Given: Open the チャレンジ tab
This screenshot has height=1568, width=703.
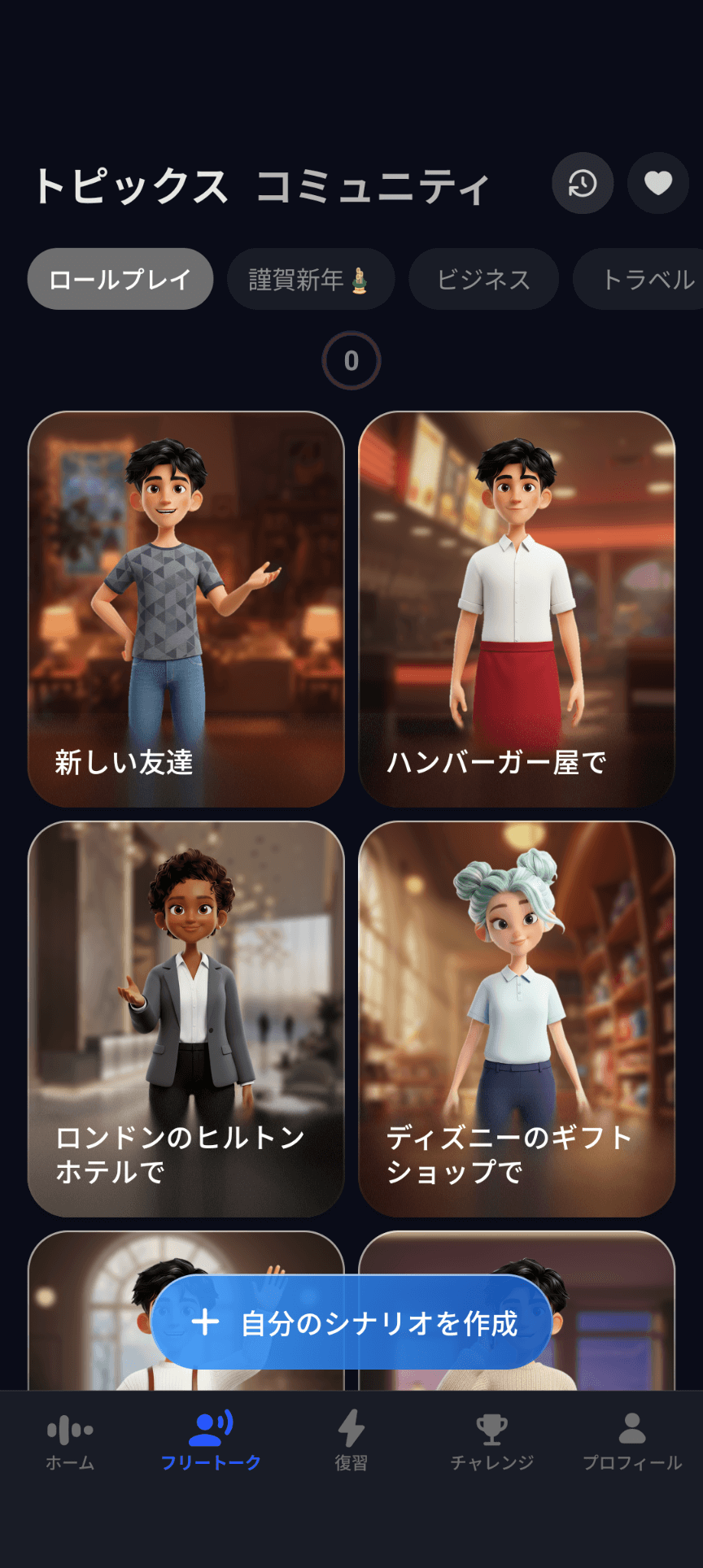Looking at the screenshot, I should click(x=491, y=1443).
